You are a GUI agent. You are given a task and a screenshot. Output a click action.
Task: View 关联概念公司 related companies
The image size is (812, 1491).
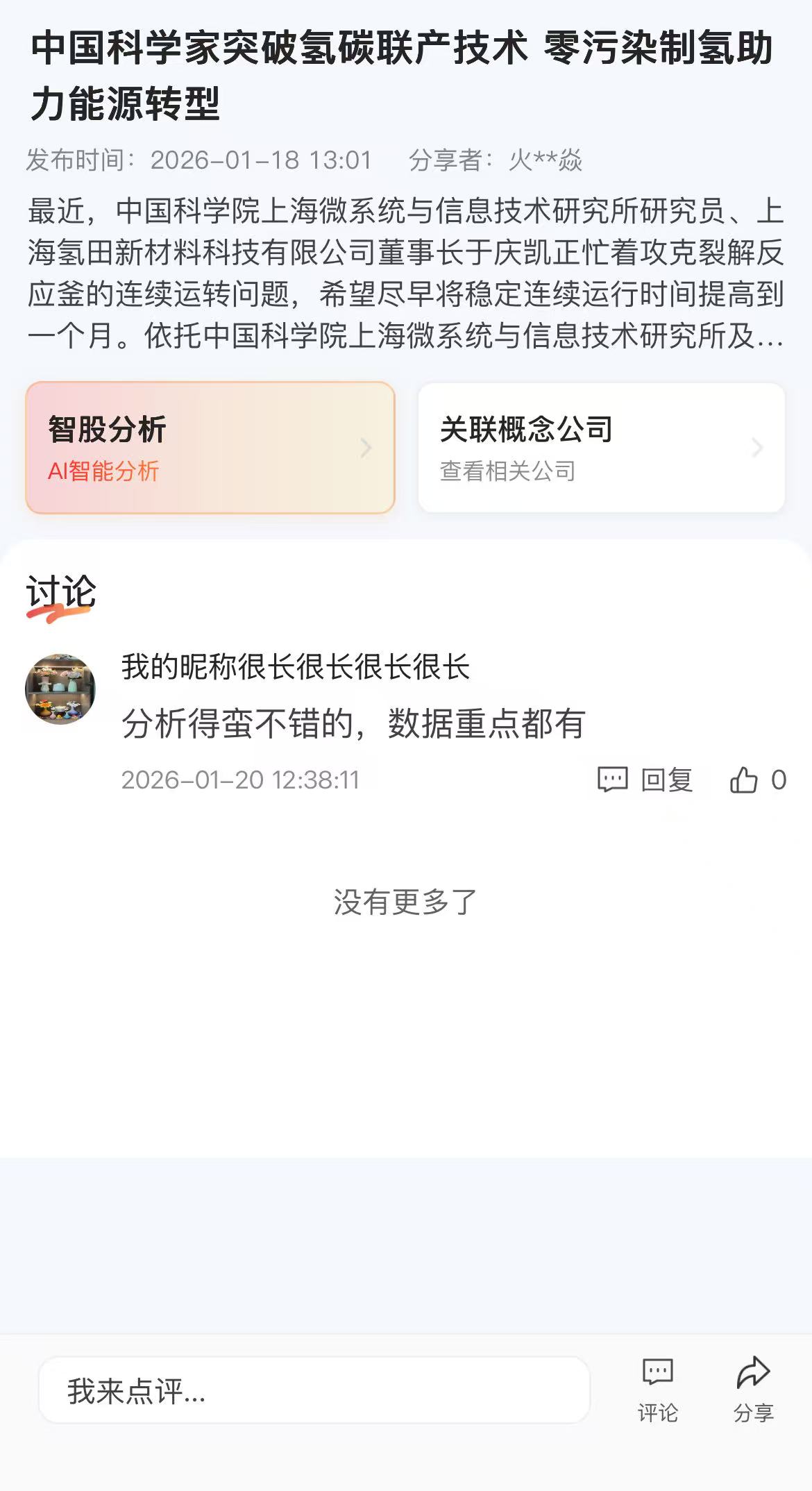(601, 448)
